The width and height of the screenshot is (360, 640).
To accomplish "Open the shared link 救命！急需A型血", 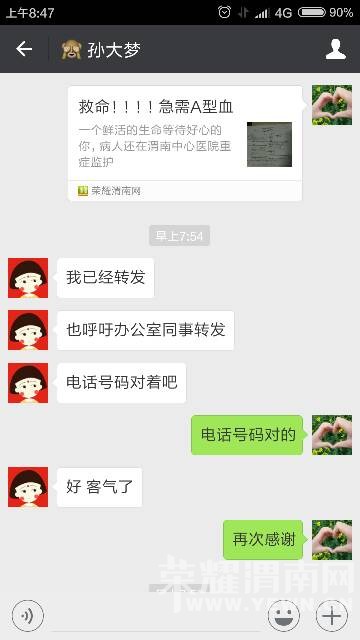I will click(x=185, y=143).
